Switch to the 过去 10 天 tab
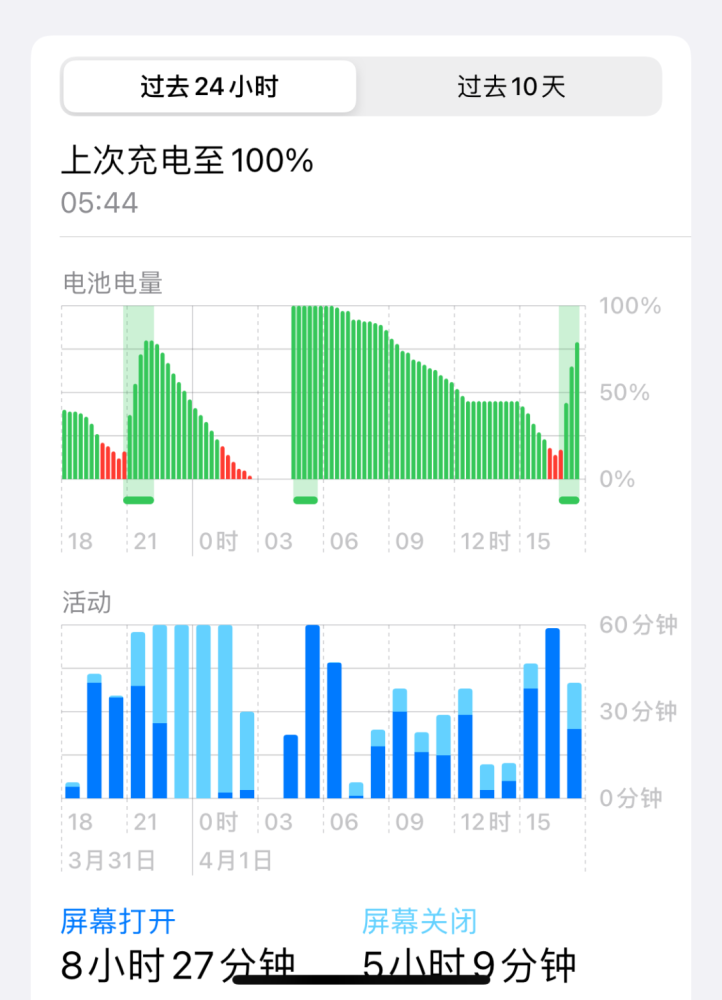This screenshot has width=722, height=1000. click(x=511, y=87)
